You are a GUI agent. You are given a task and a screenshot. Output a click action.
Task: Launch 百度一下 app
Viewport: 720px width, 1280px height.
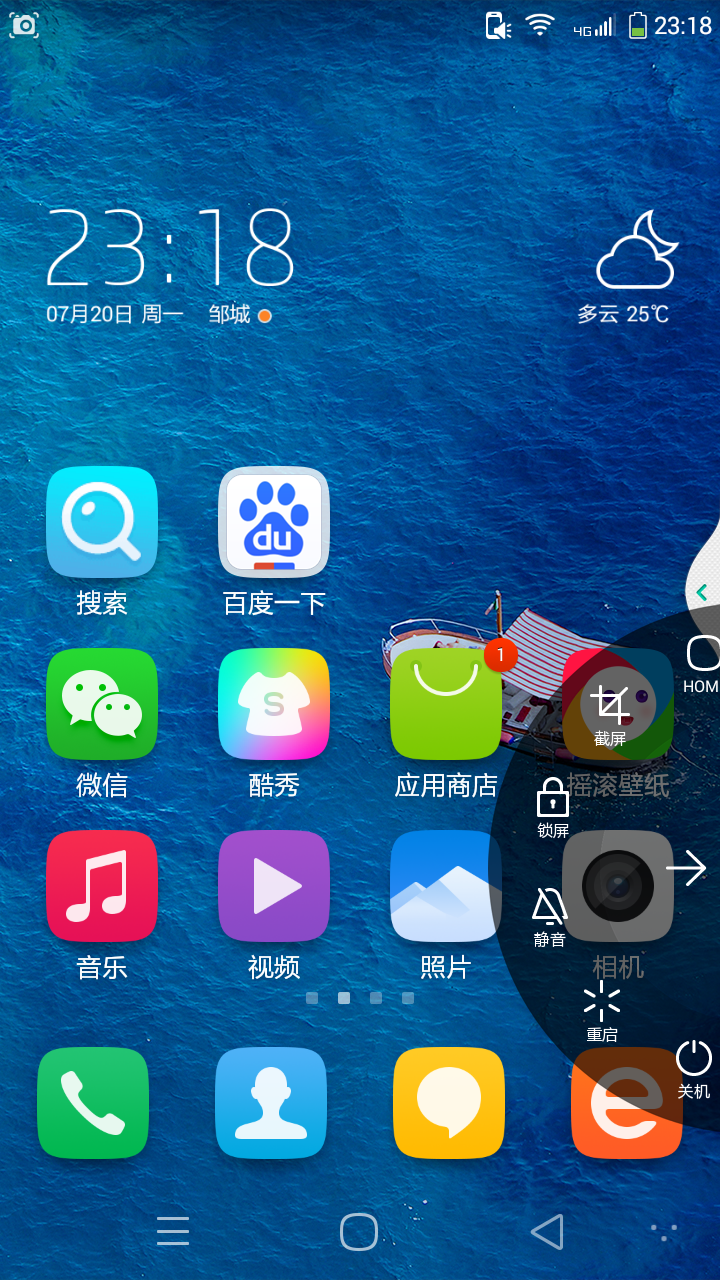pyautogui.click(x=274, y=522)
